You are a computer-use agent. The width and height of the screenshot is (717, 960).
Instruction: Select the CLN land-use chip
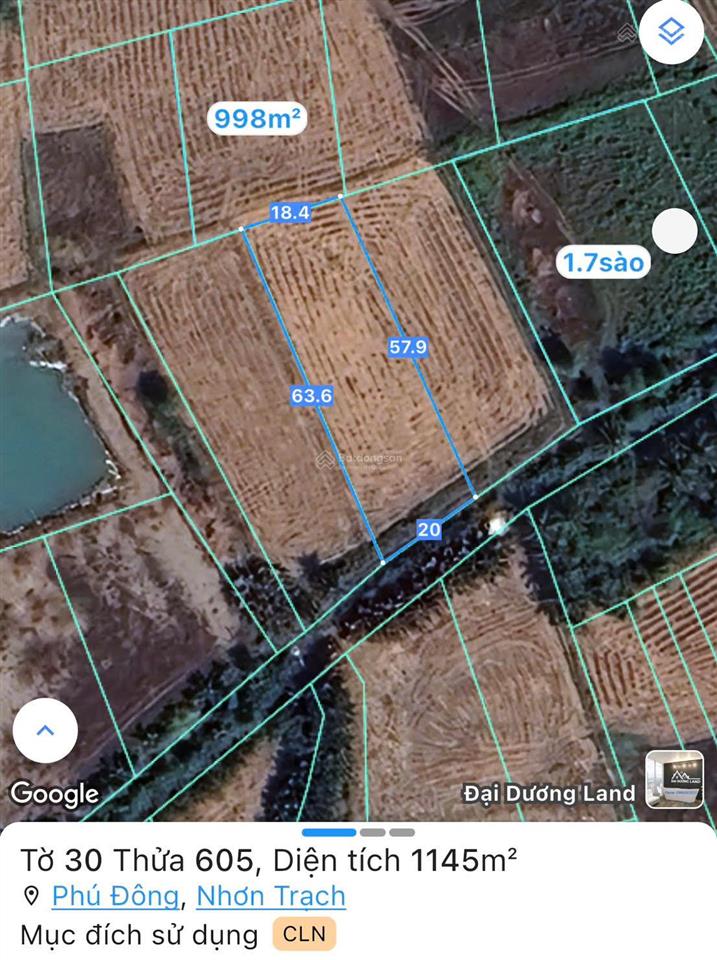(x=304, y=934)
